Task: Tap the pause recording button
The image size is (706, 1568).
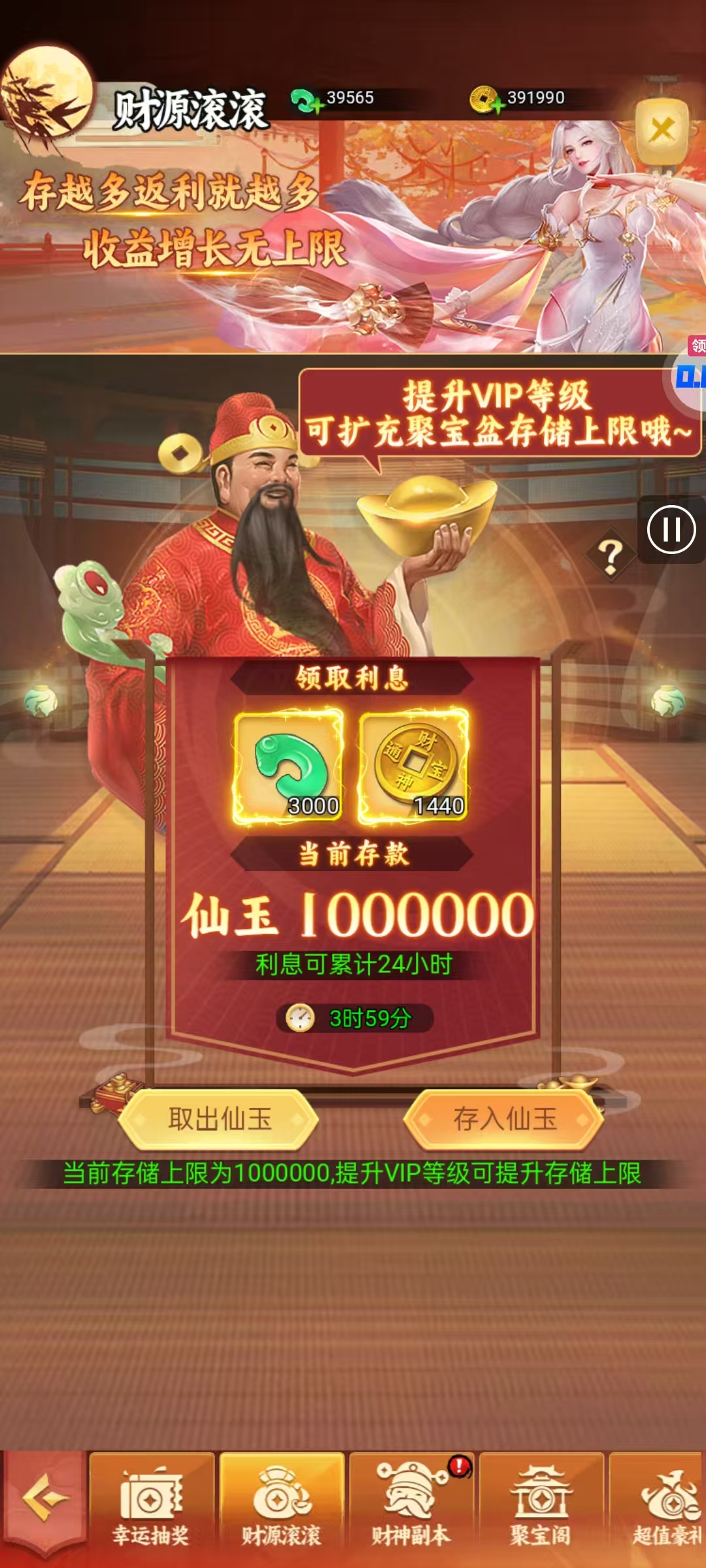Action: tap(671, 529)
